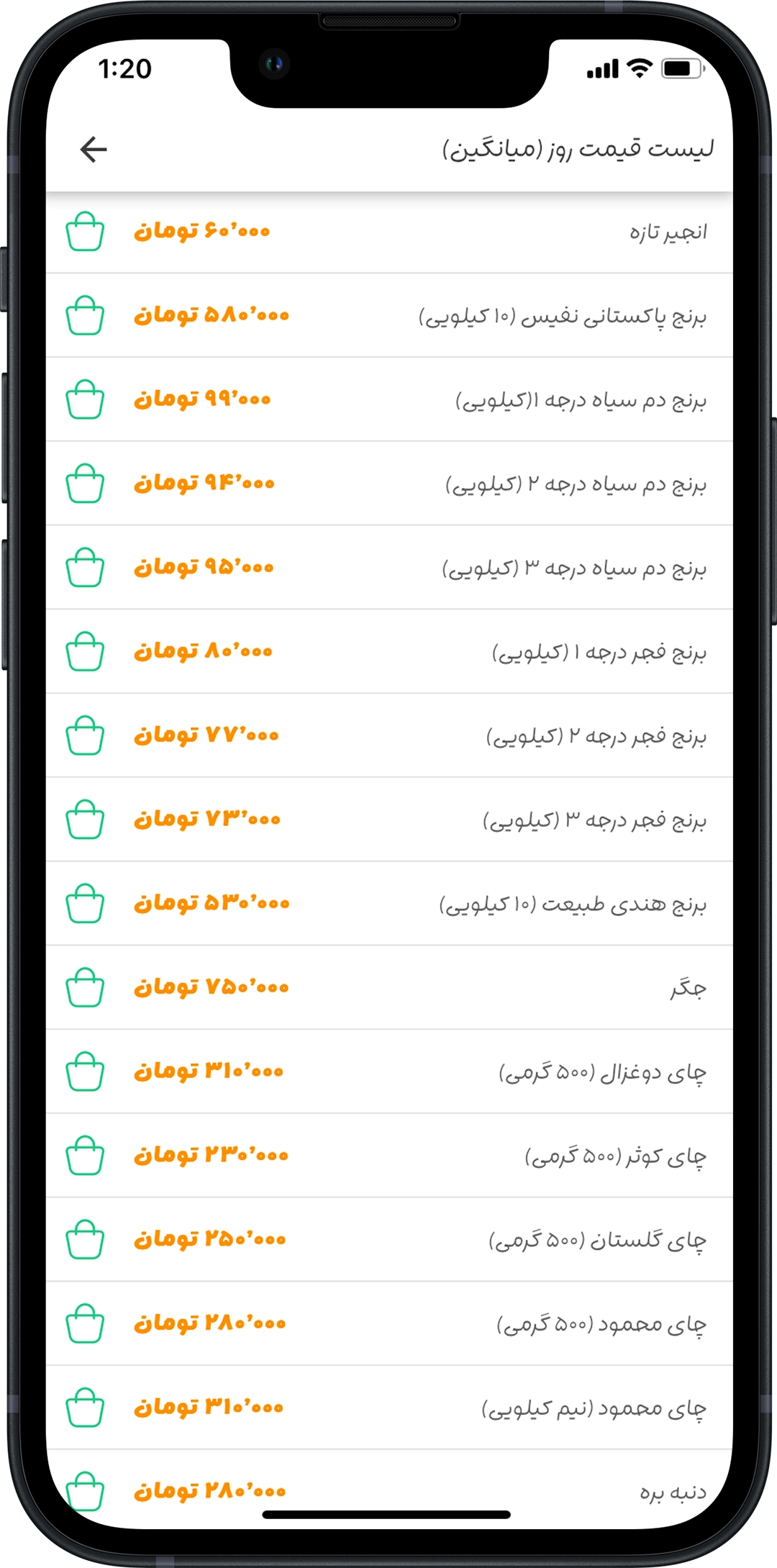777x1568 pixels.
Task: Tap the basket for برنج دم سیاه درجه ۳
Action: (85, 568)
